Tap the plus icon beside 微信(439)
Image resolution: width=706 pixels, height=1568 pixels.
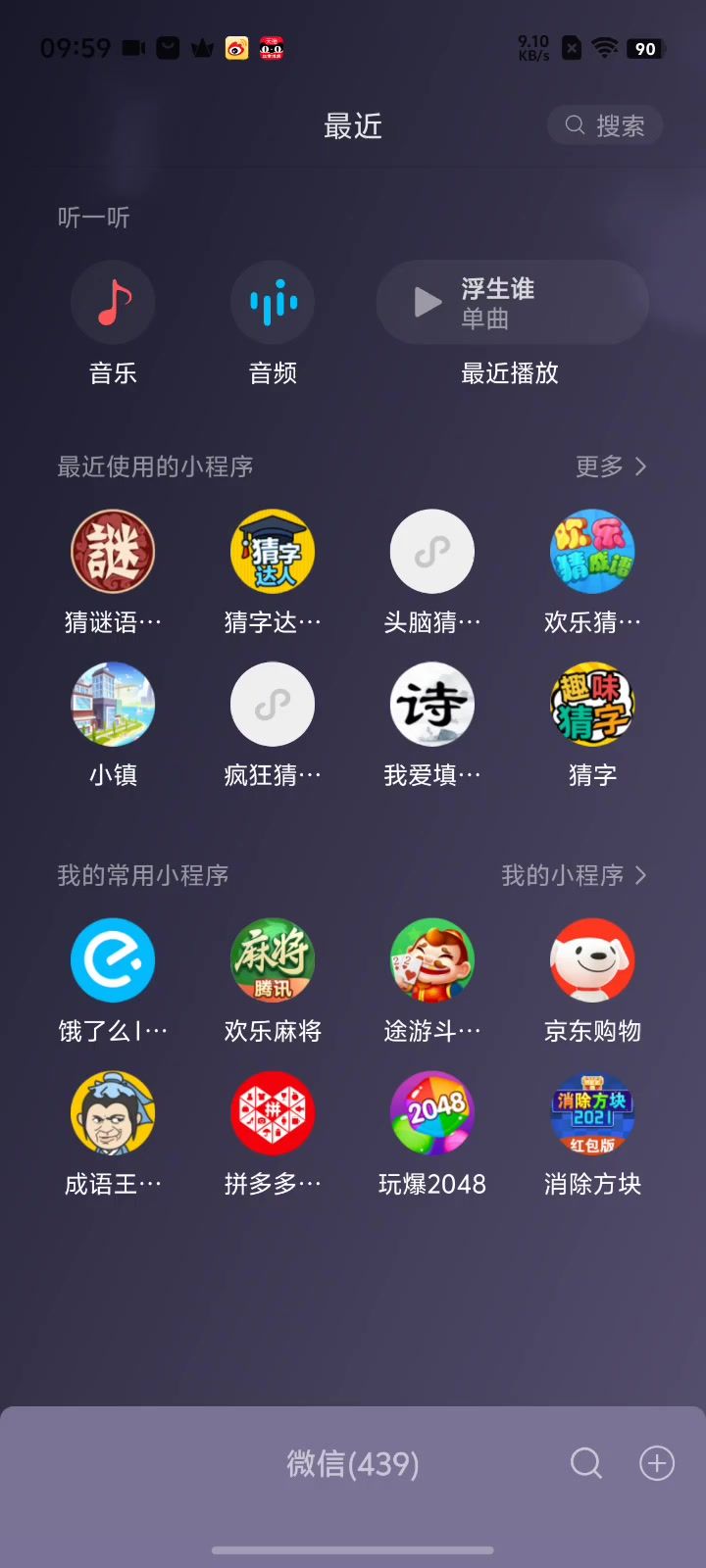[657, 1463]
